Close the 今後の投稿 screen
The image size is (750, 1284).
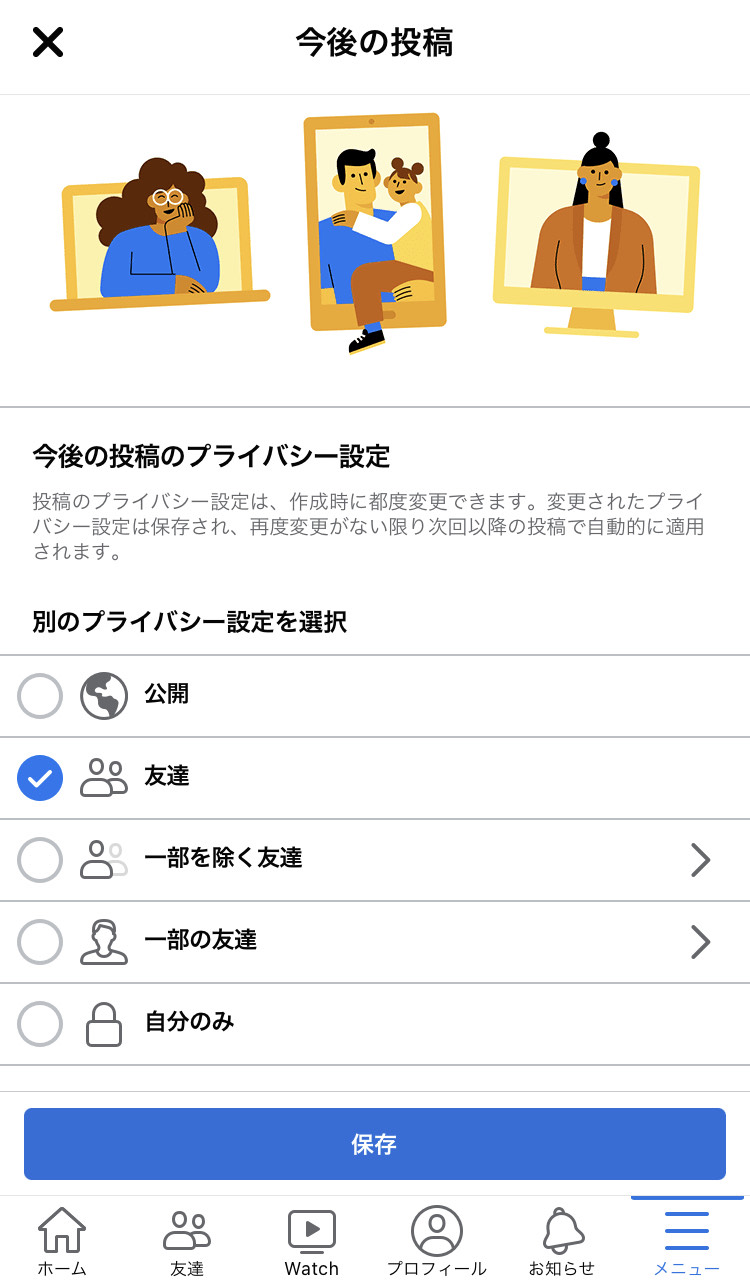coord(48,43)
